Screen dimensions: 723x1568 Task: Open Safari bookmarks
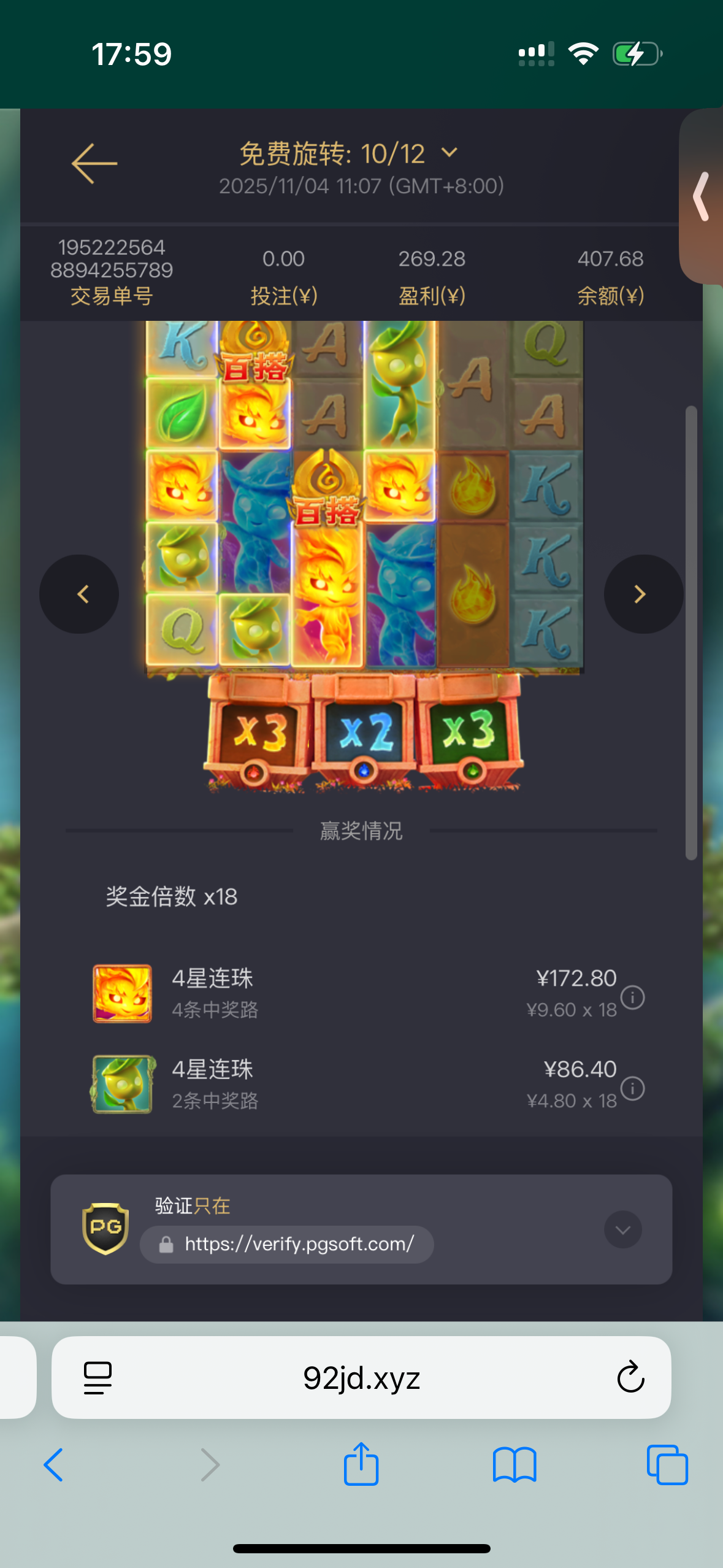pyautogui.click(x=514, y=1465)
